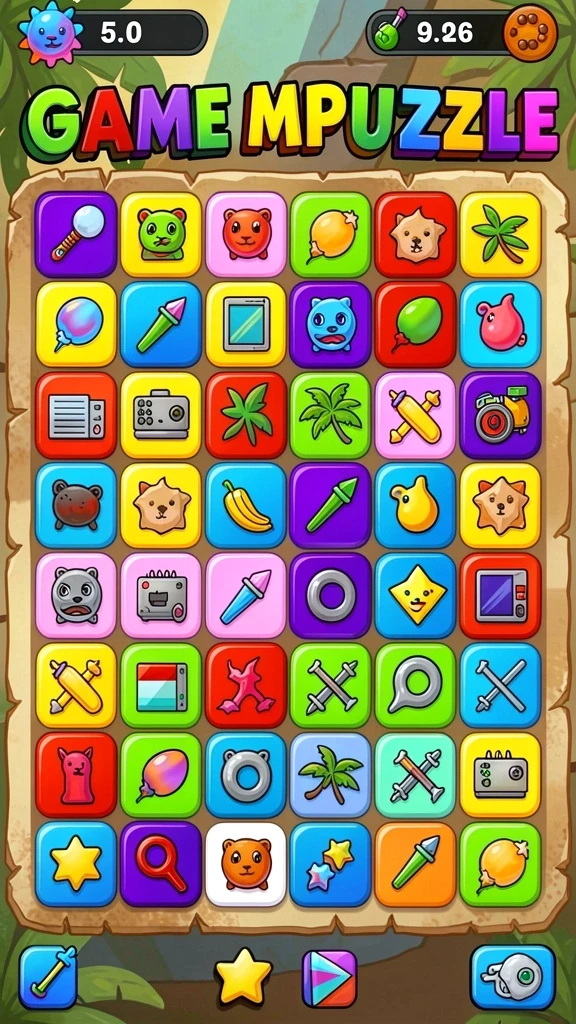Image resolution: width=576 pixels, height=1024 pixels.
Task: Activate the whistle booster at bottom right
Action: 513,977
